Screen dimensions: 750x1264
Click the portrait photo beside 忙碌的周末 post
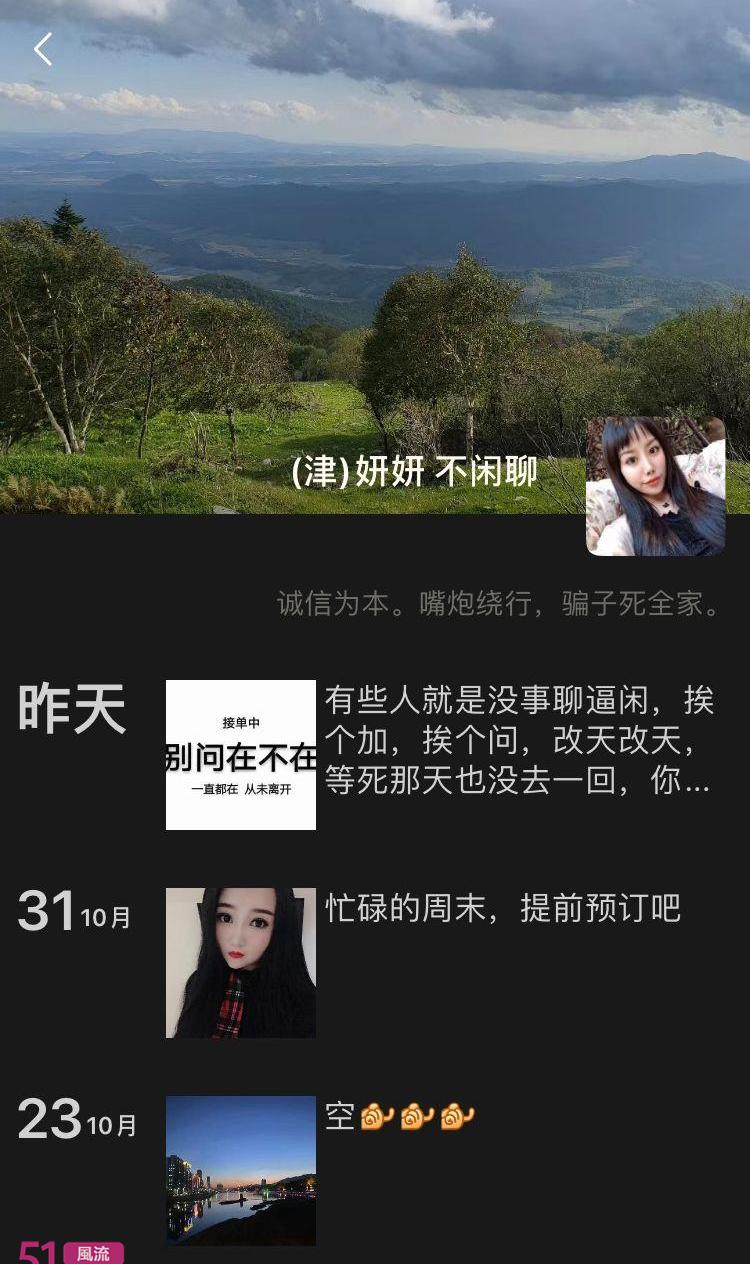coord(240,962)
